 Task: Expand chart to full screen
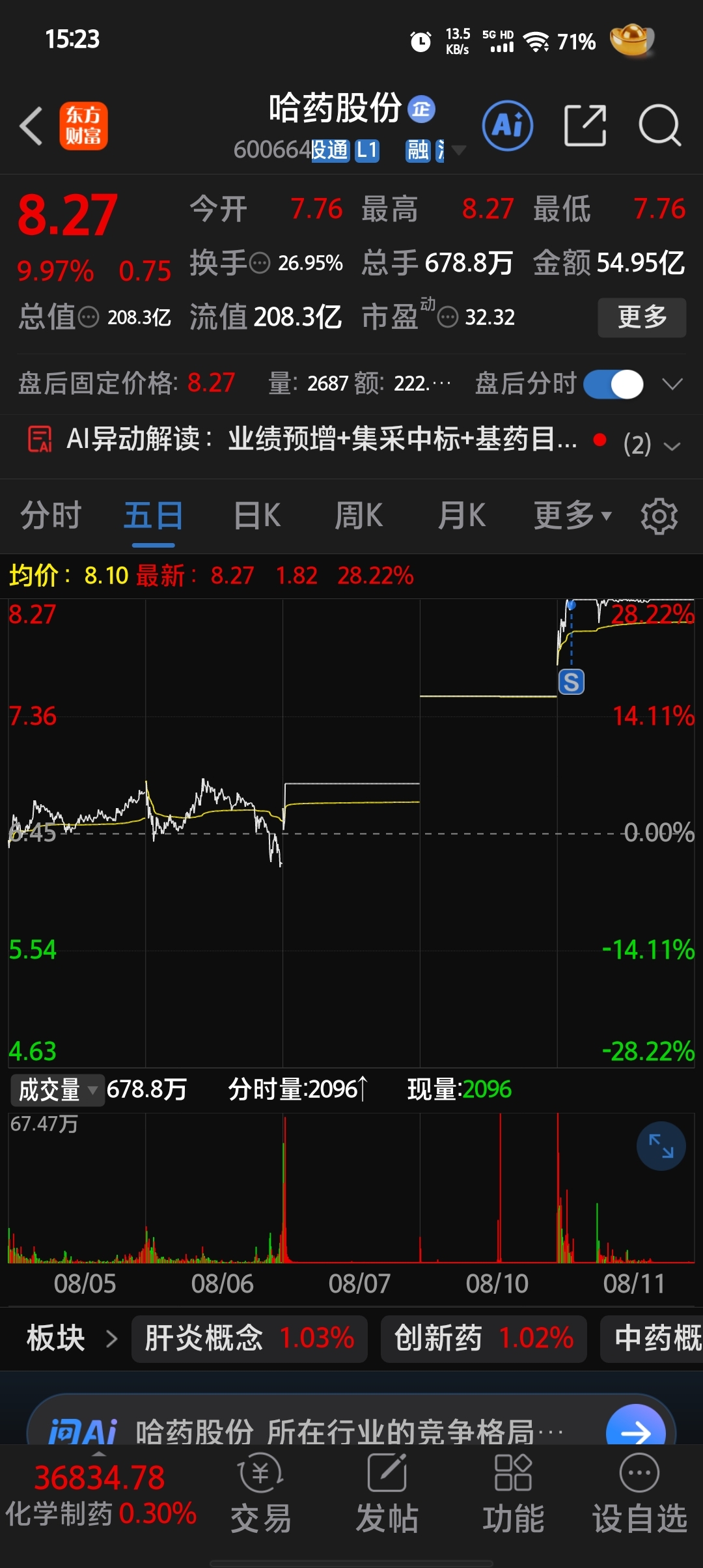[661, 1146]
